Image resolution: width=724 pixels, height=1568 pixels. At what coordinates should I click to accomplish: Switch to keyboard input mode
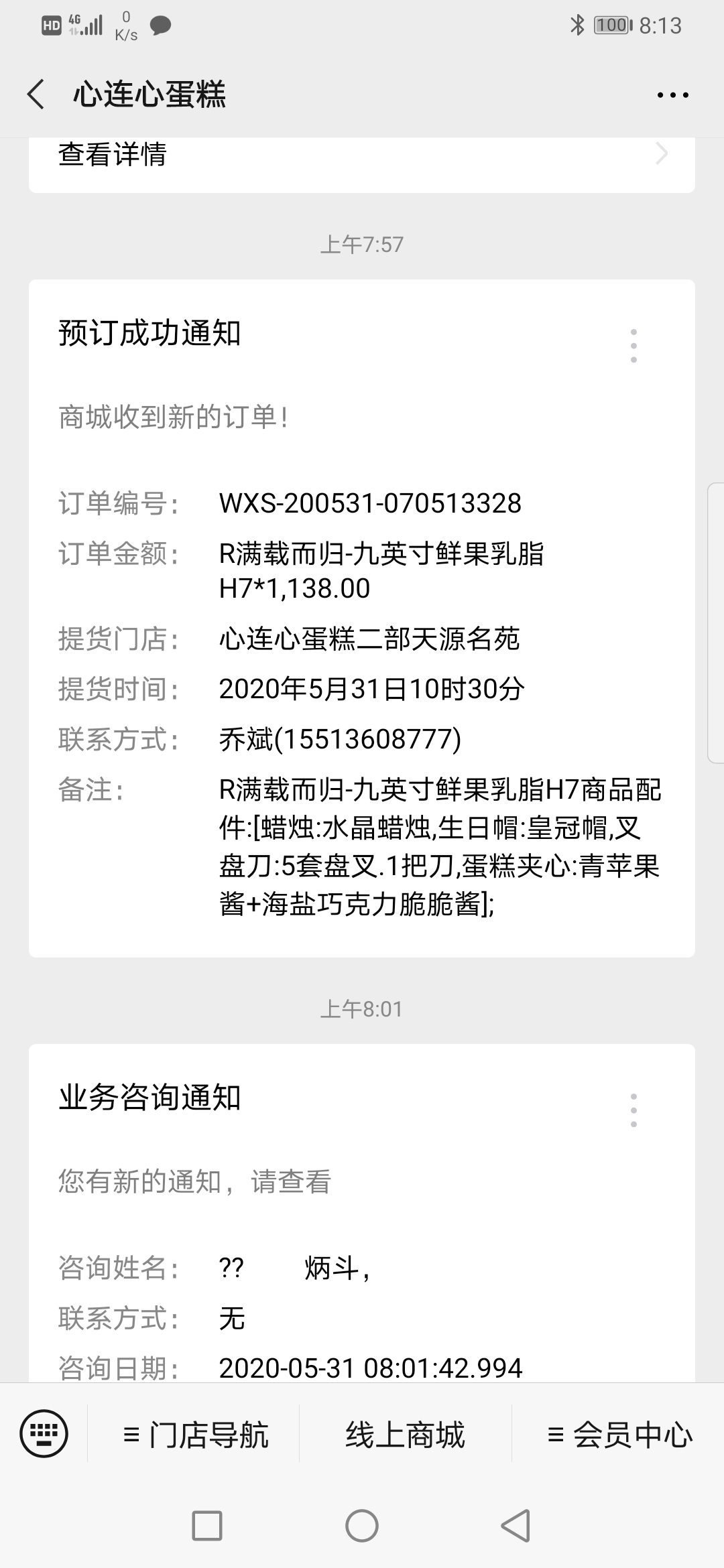44,1434
